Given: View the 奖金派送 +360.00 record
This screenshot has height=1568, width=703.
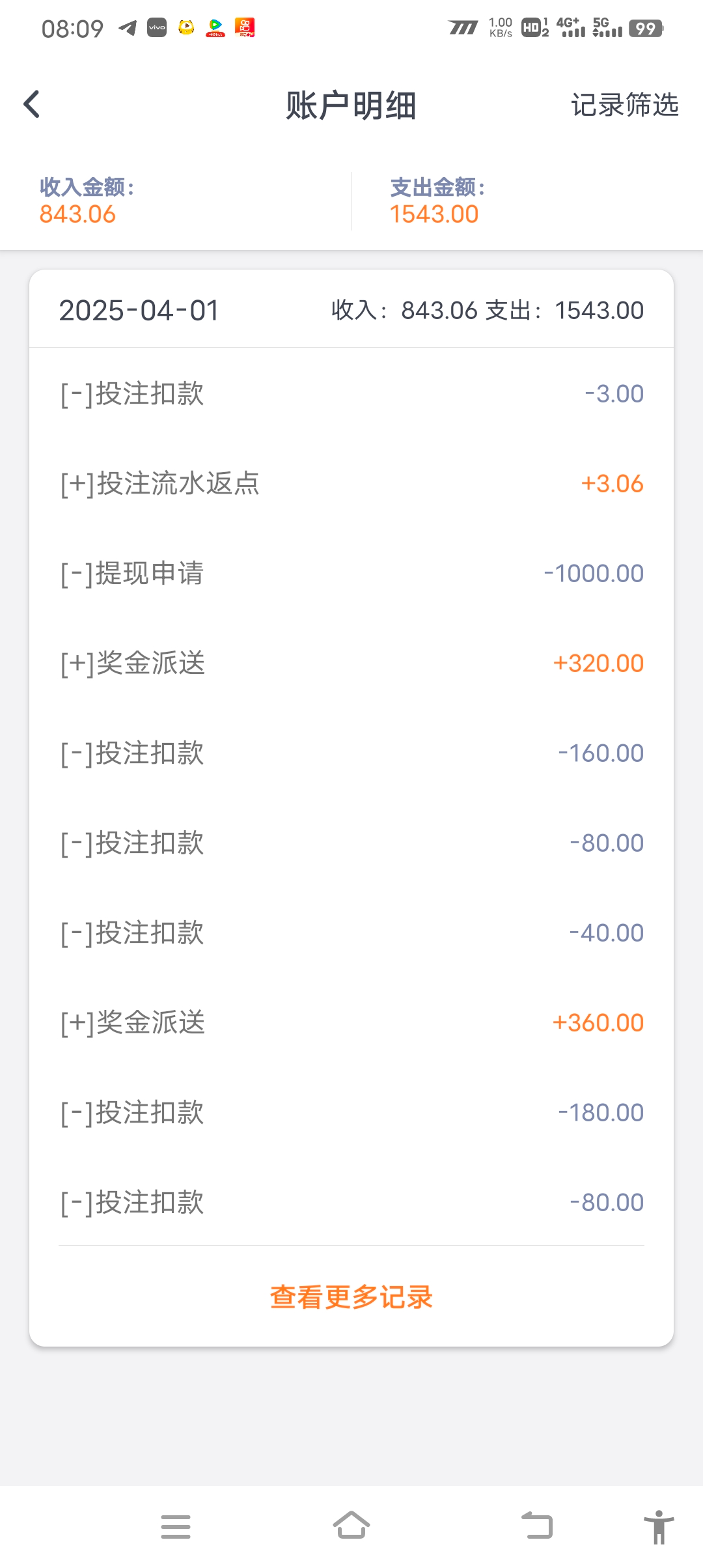Looking at the screenshot, I should pos(351,1023).
